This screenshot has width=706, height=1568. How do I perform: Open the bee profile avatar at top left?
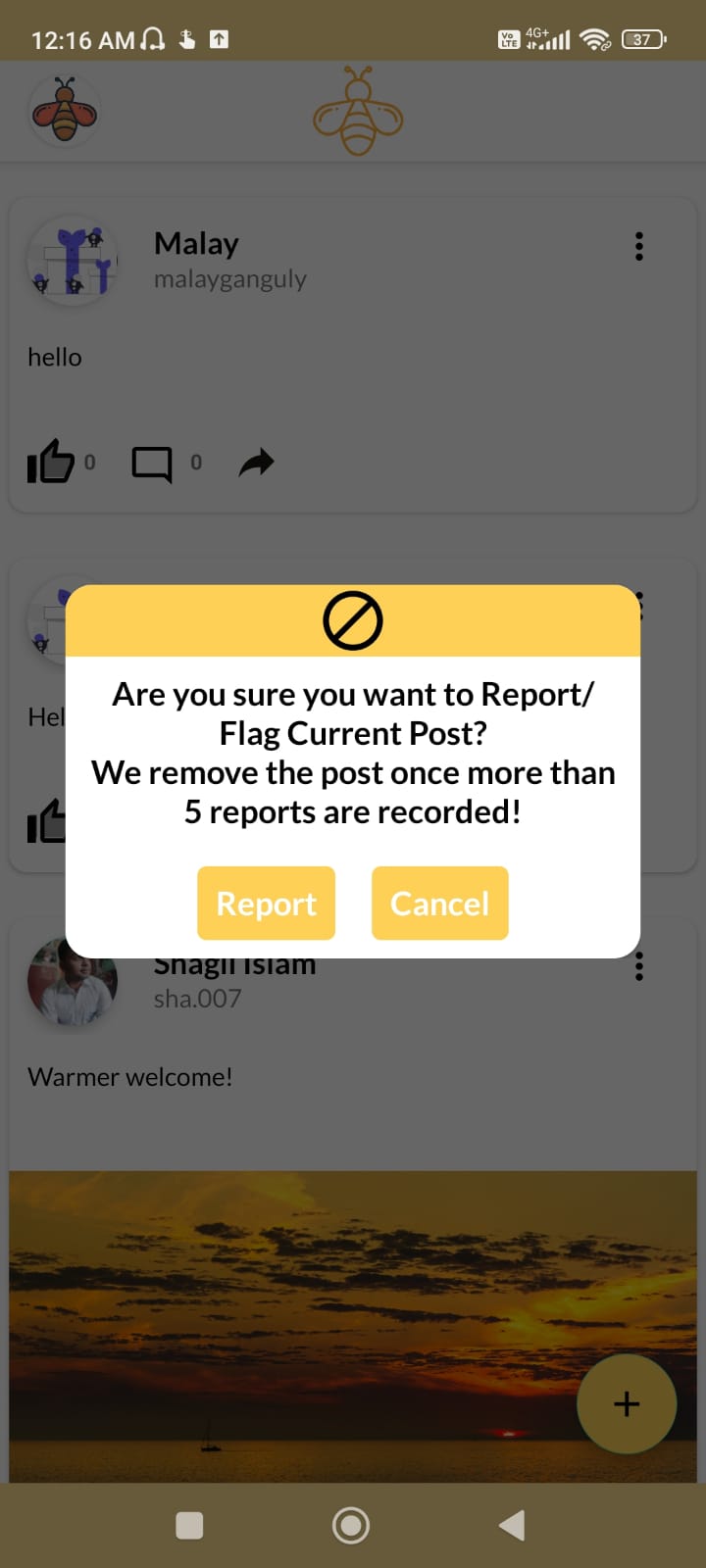pyautogui.click(x=64, y=112)
